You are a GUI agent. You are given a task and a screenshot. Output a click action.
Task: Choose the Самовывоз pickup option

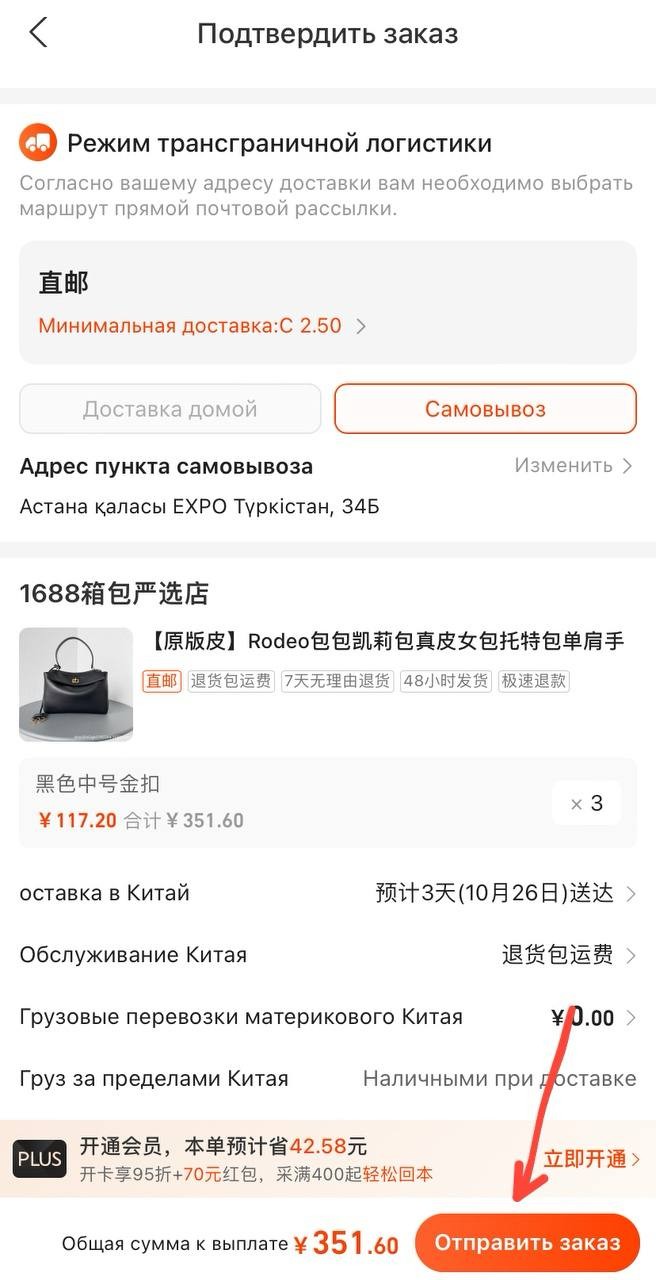[x=485, y=409]
